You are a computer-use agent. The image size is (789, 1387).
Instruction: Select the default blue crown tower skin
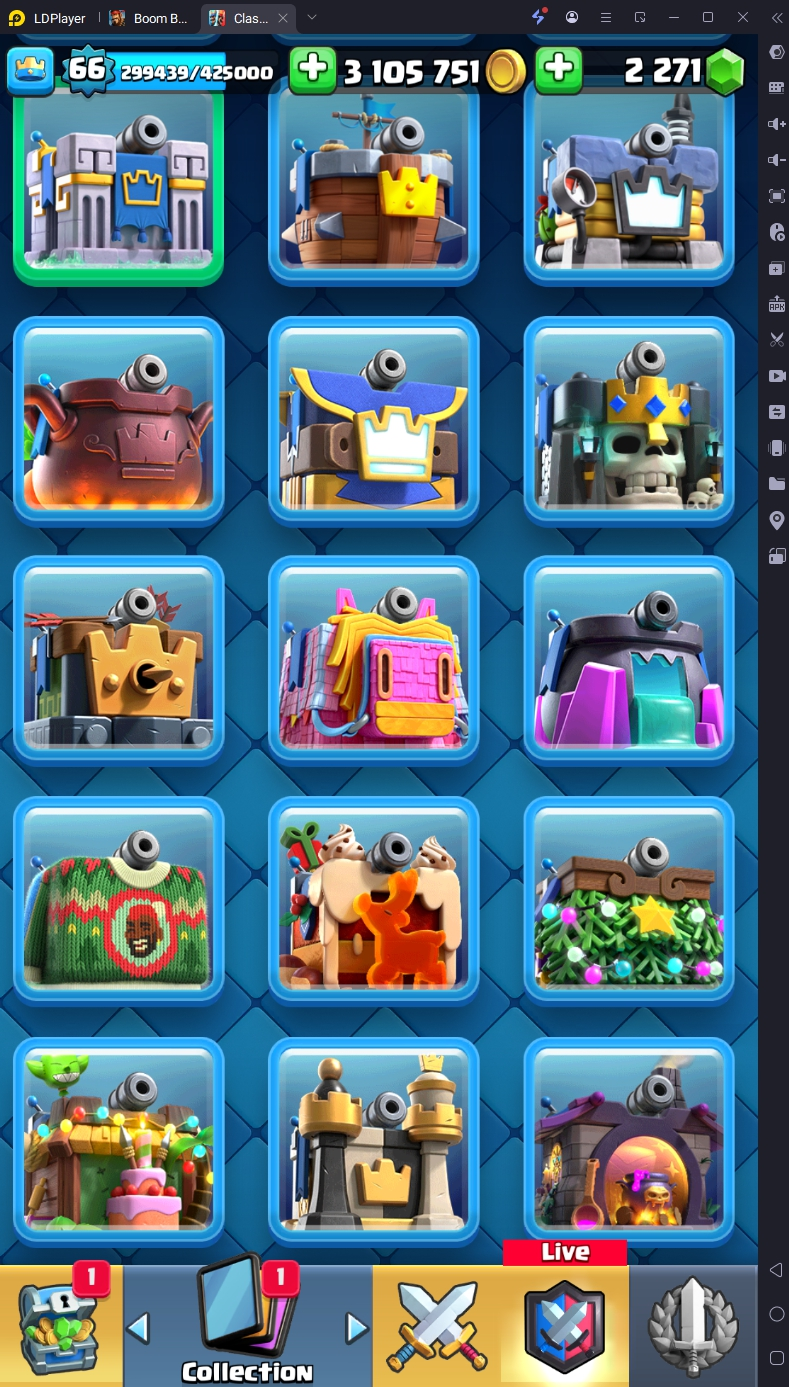[x=118, y=185]
